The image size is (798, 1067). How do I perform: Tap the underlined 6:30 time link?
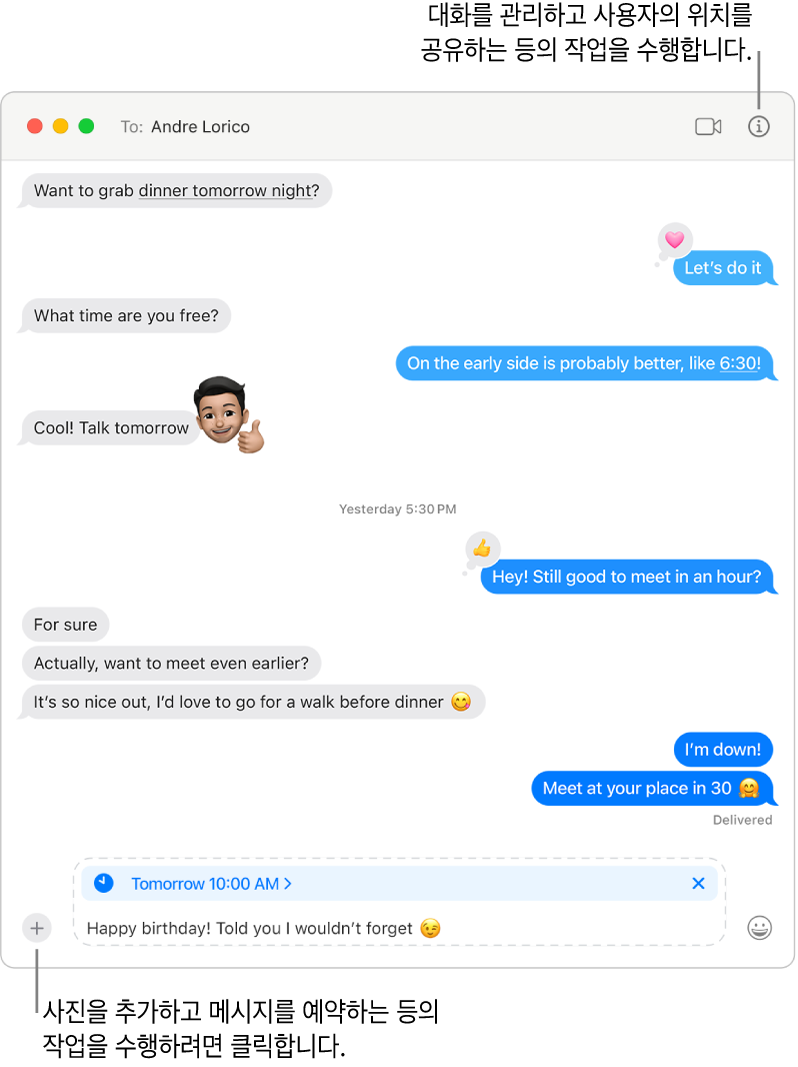pyautogui.click(x=738, y=363)
